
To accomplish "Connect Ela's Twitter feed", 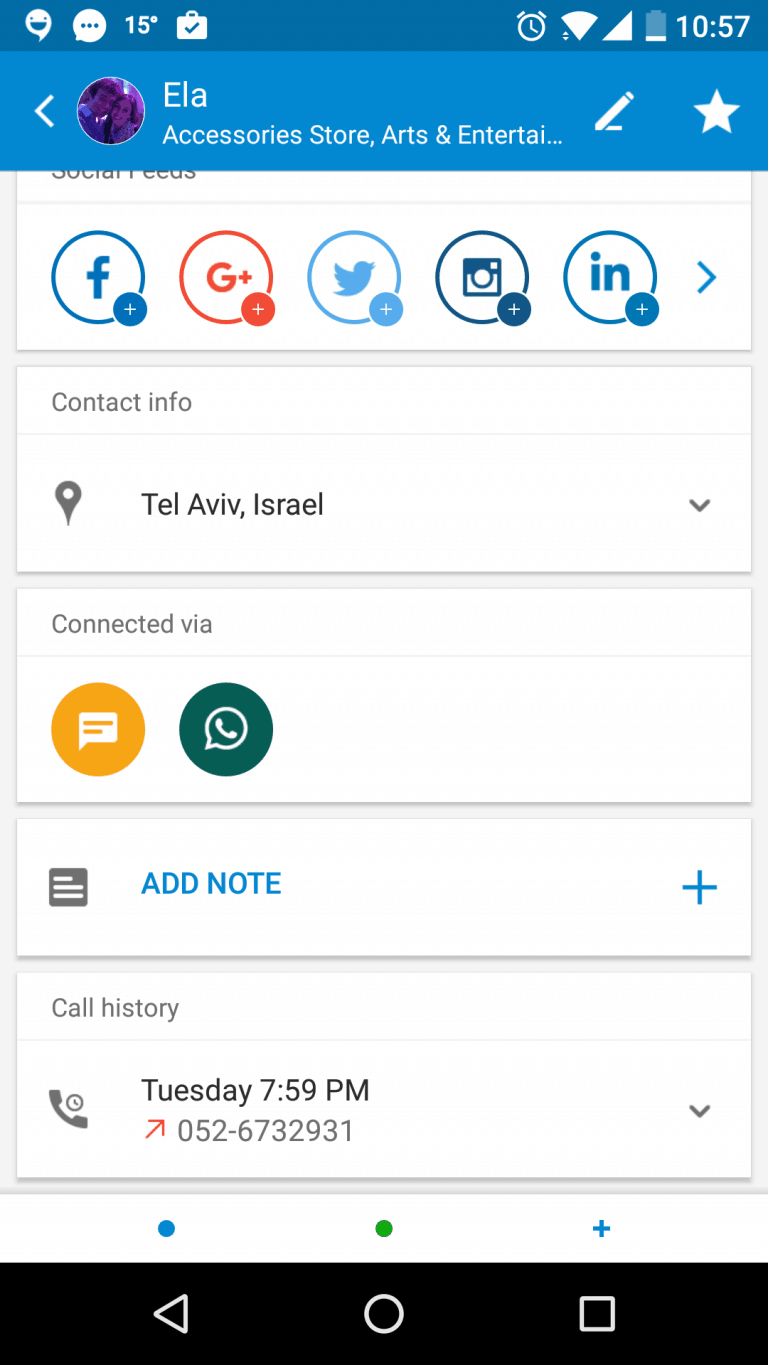I will (x=355, y=278).
